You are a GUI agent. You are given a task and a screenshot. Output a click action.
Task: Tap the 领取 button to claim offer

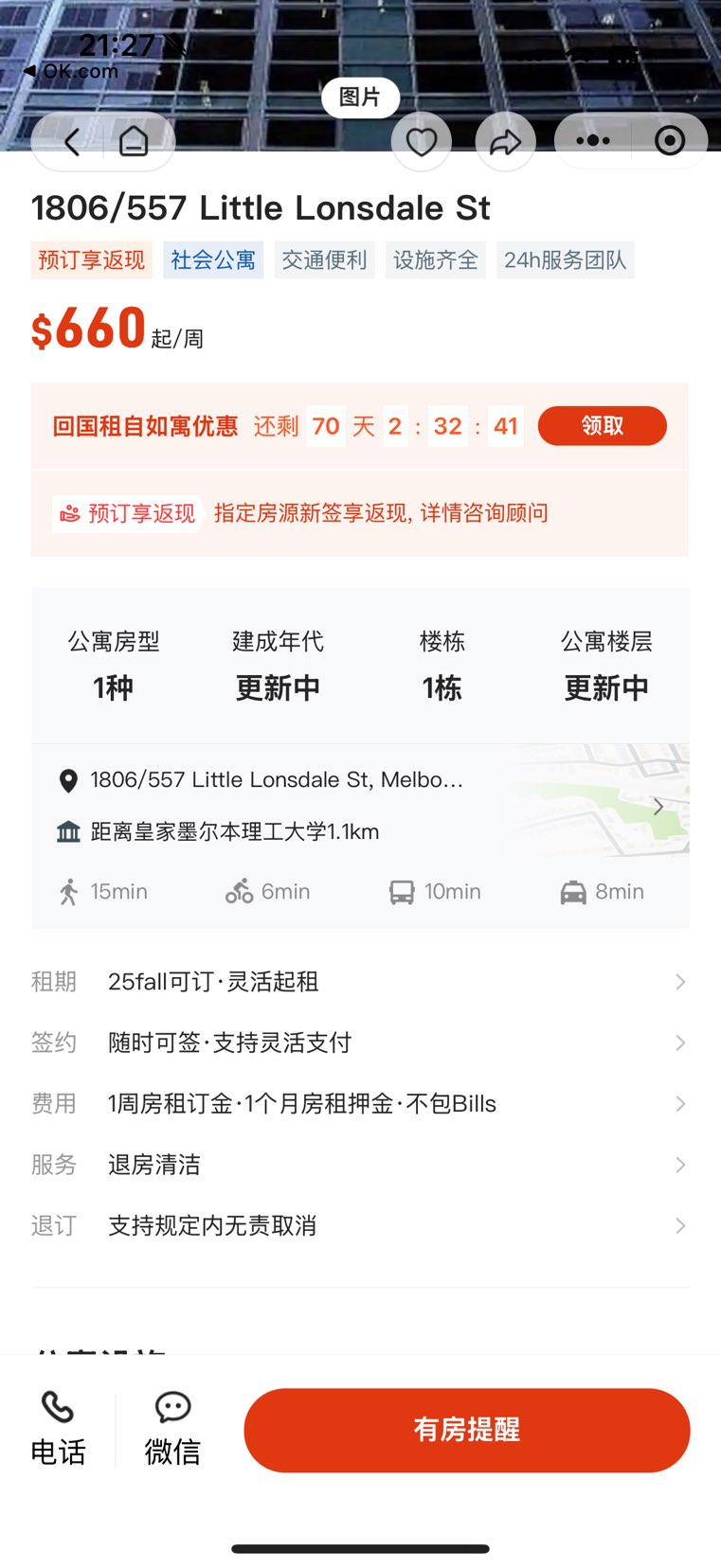602,426
